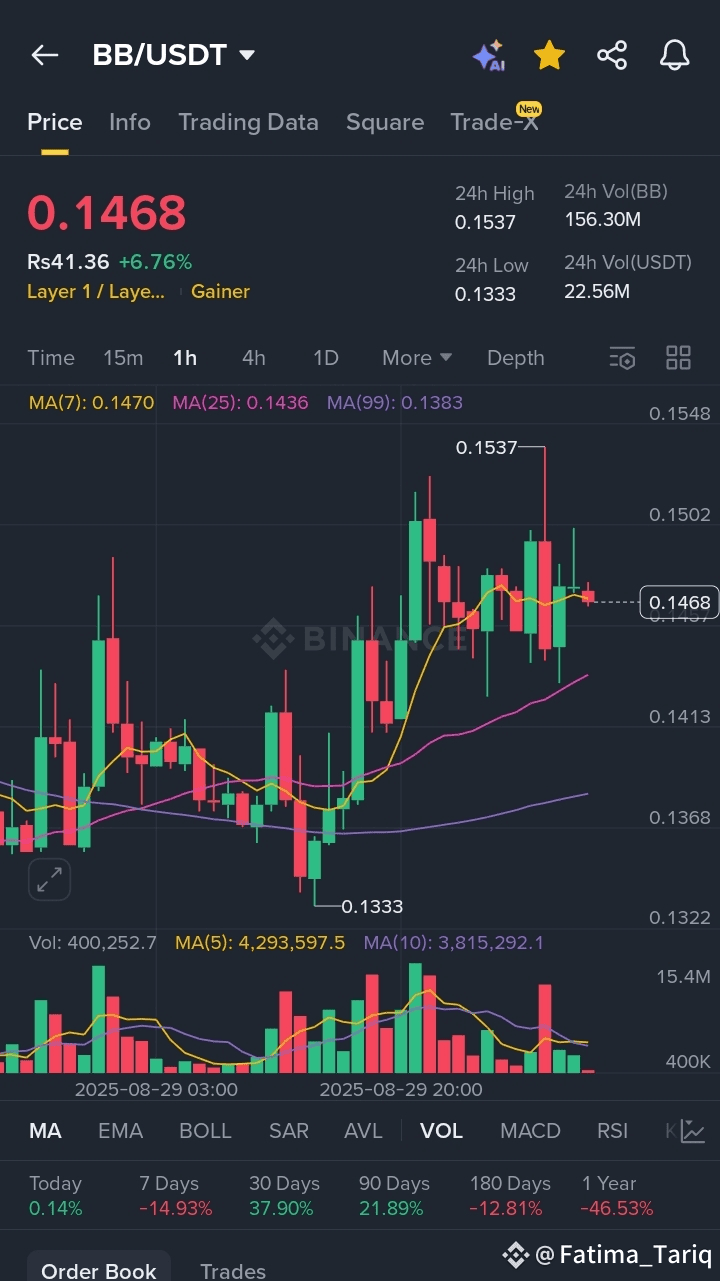The width and height of the screenshot is (720, 1281).
Task: Expand the chart to fullscreen
Action: (x=49, y=879)
